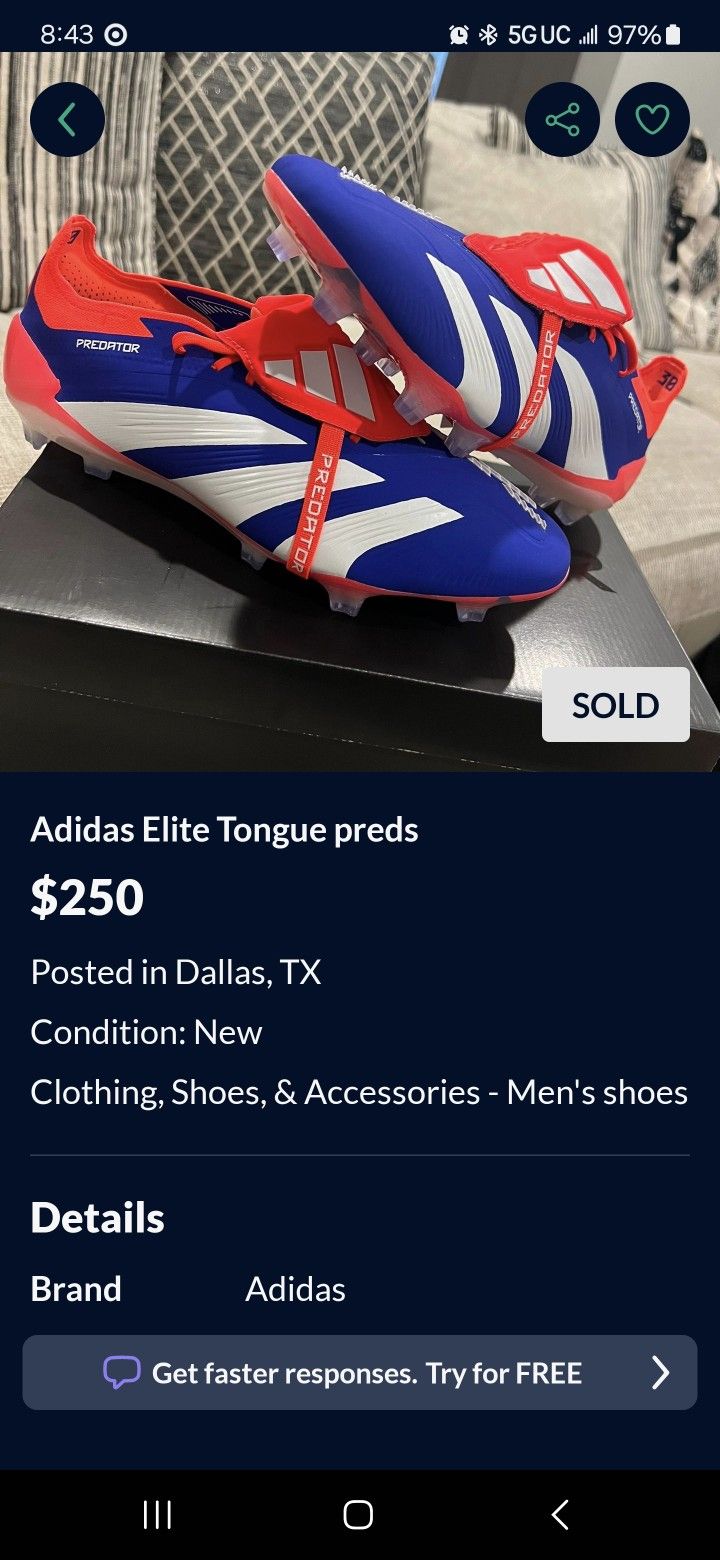Tap Try for FREE promotional offer
720x1560 pixels.
508,1373
